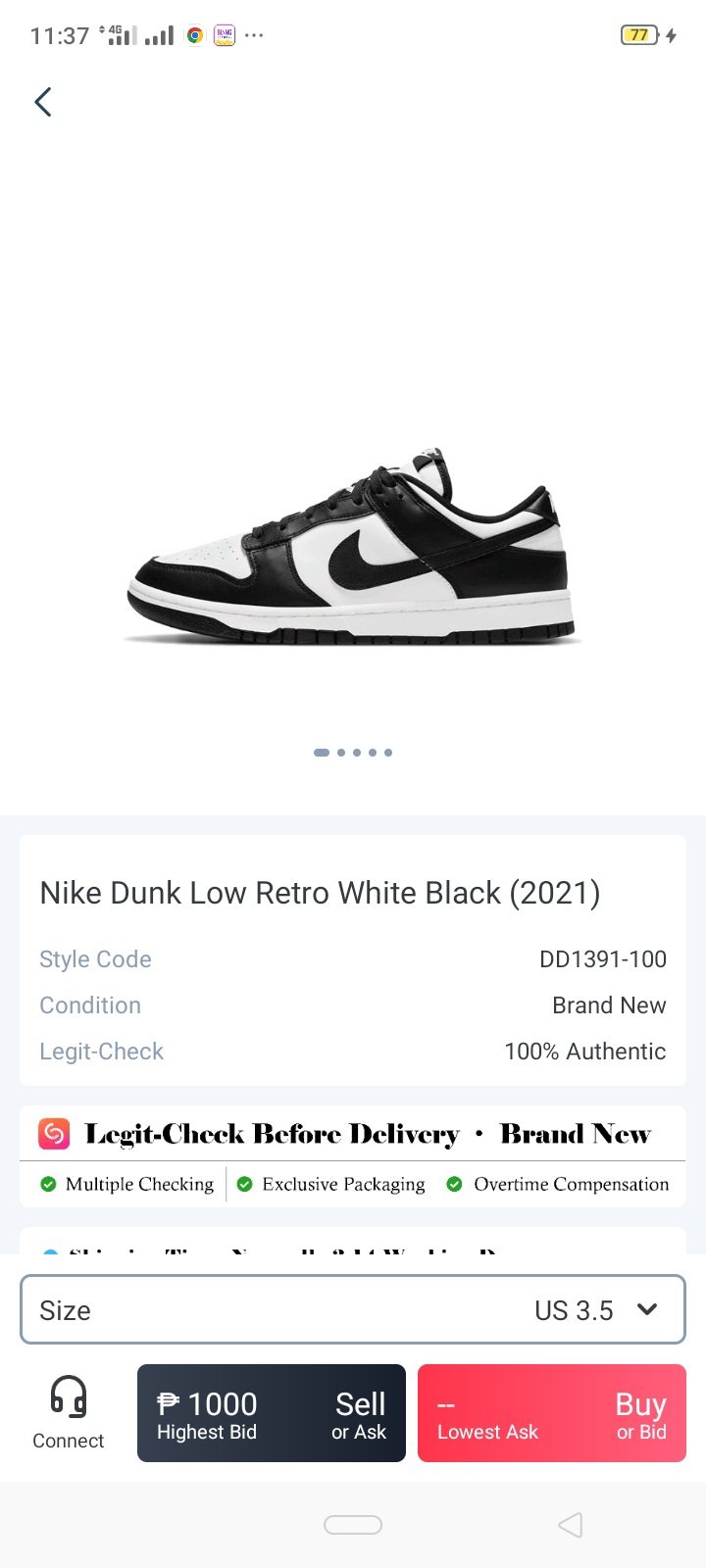Open Connect customer support

68,1412
